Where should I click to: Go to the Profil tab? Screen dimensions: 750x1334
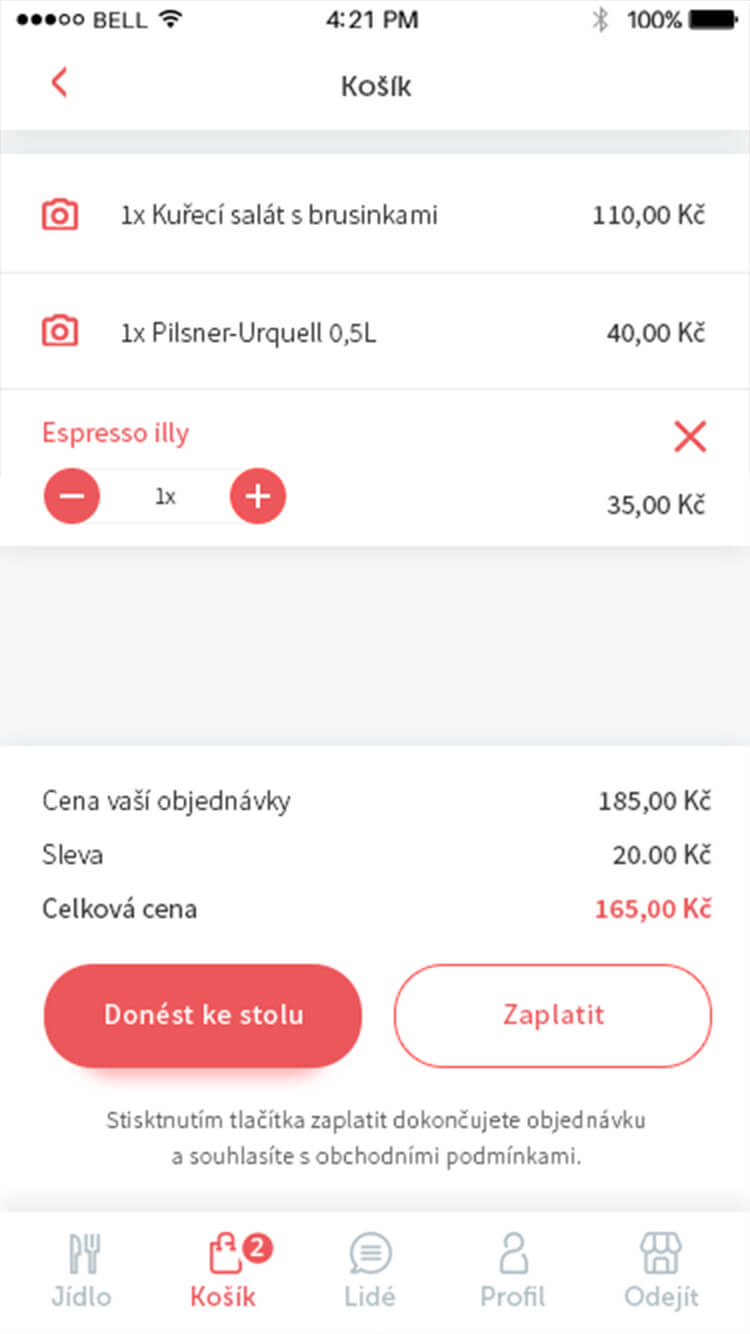(513, 1271)
